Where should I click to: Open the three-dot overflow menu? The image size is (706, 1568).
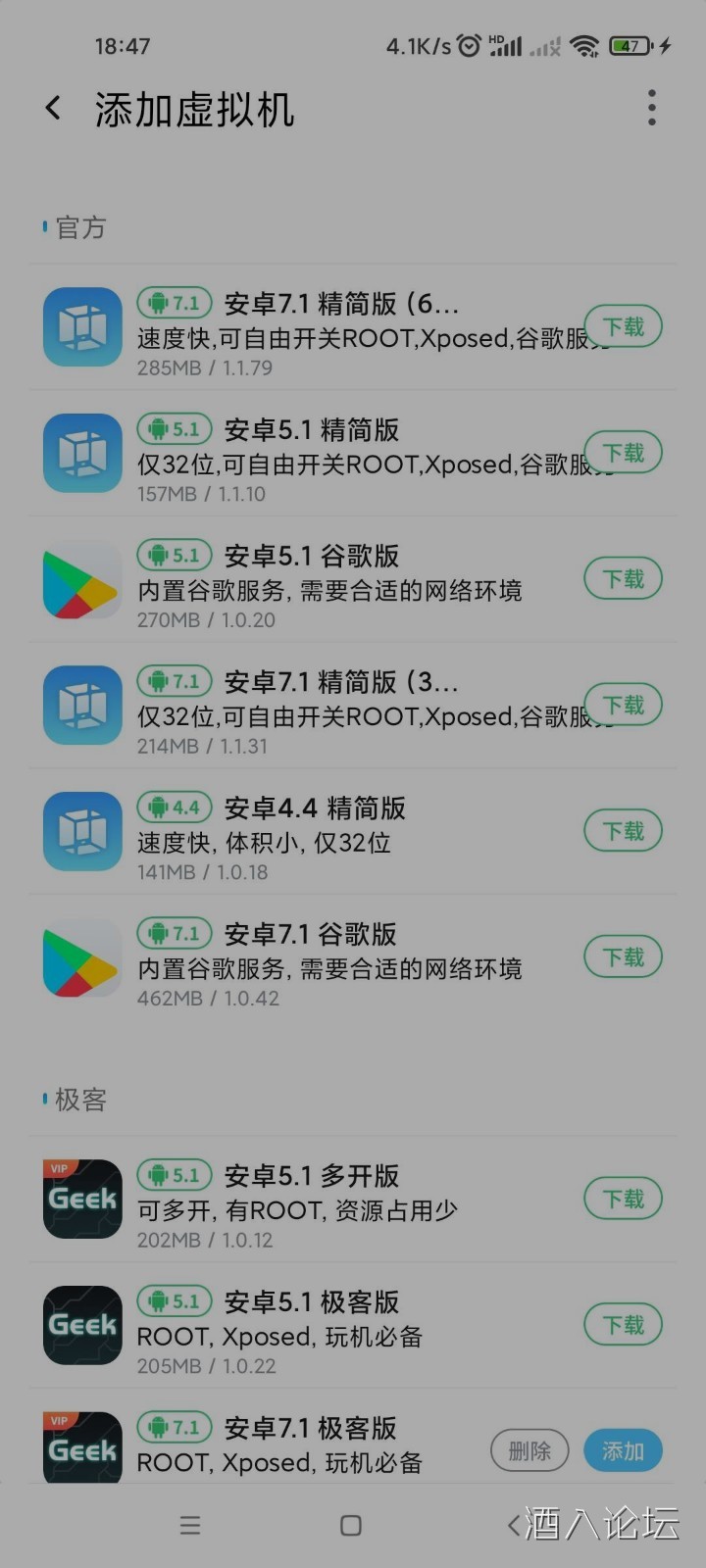pos(652,108)
